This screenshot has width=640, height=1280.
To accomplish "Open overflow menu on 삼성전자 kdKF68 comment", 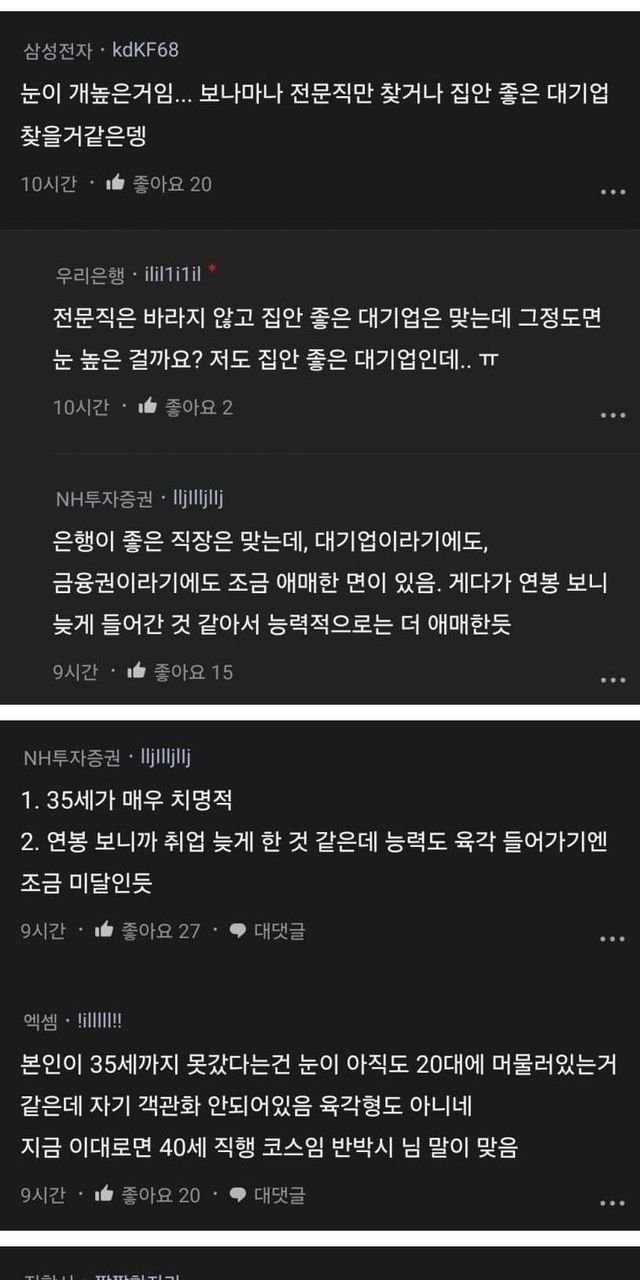I will 612,192.
